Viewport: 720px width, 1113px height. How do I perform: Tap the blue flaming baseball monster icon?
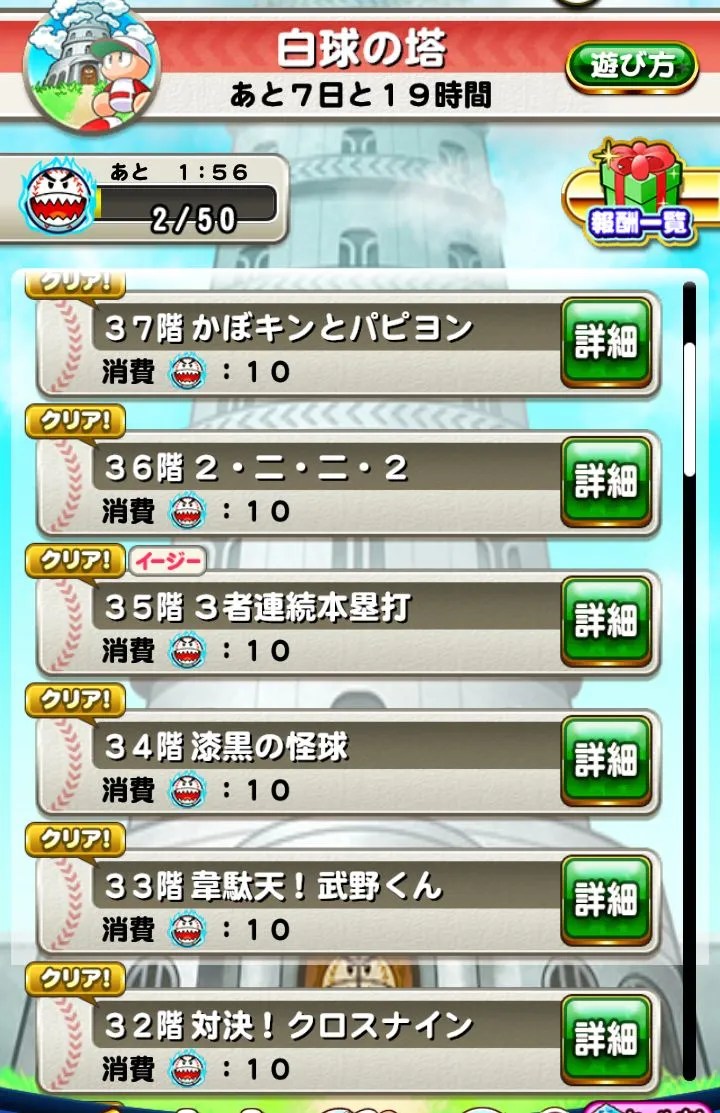click(55, 195)
